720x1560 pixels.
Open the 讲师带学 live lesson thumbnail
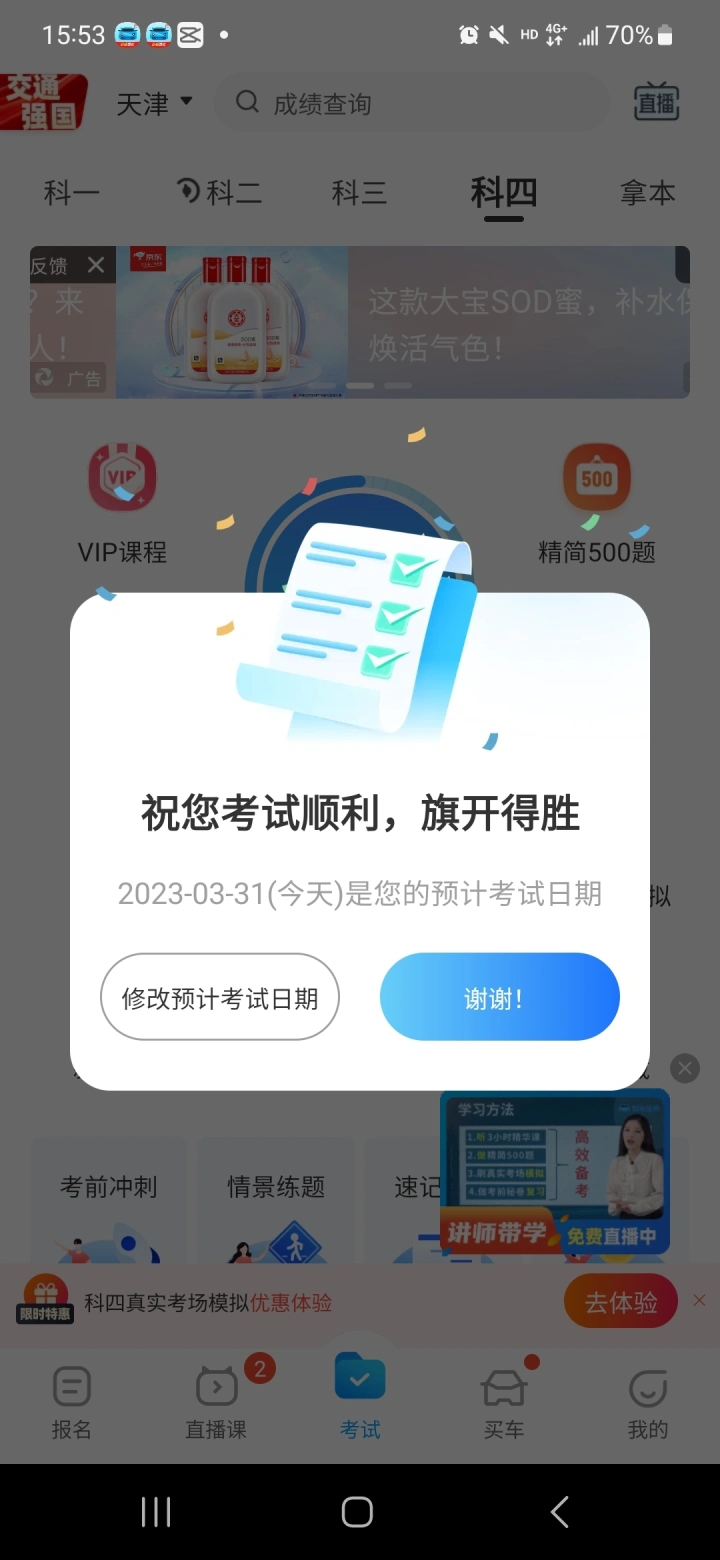pyautogui.click(x=554, y=1172)
